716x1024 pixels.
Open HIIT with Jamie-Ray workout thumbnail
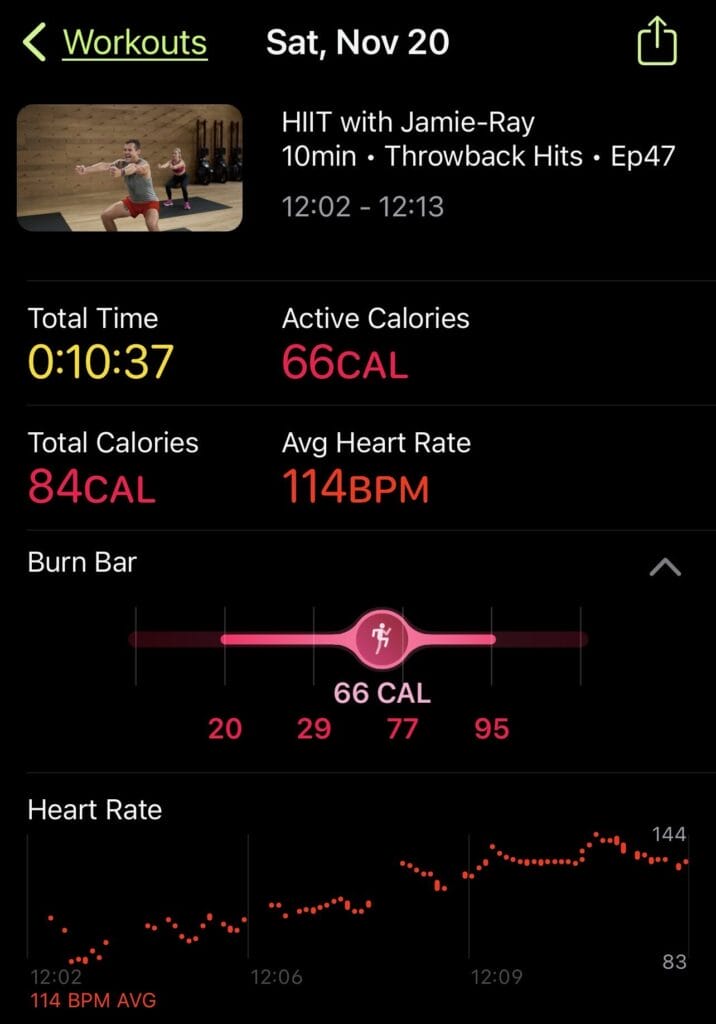pyautogui.click(x=130, y=168)
